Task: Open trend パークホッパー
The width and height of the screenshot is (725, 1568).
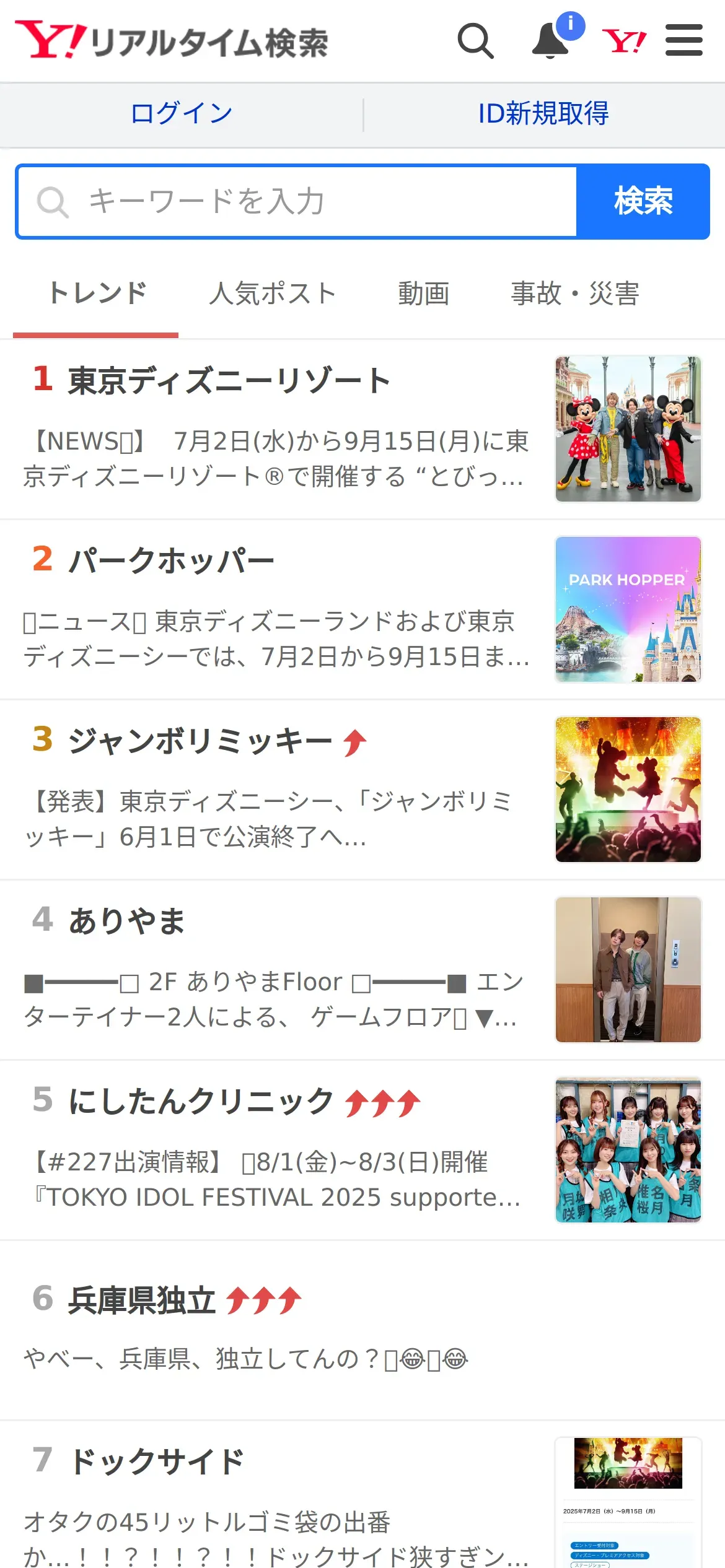Action: 171,561
